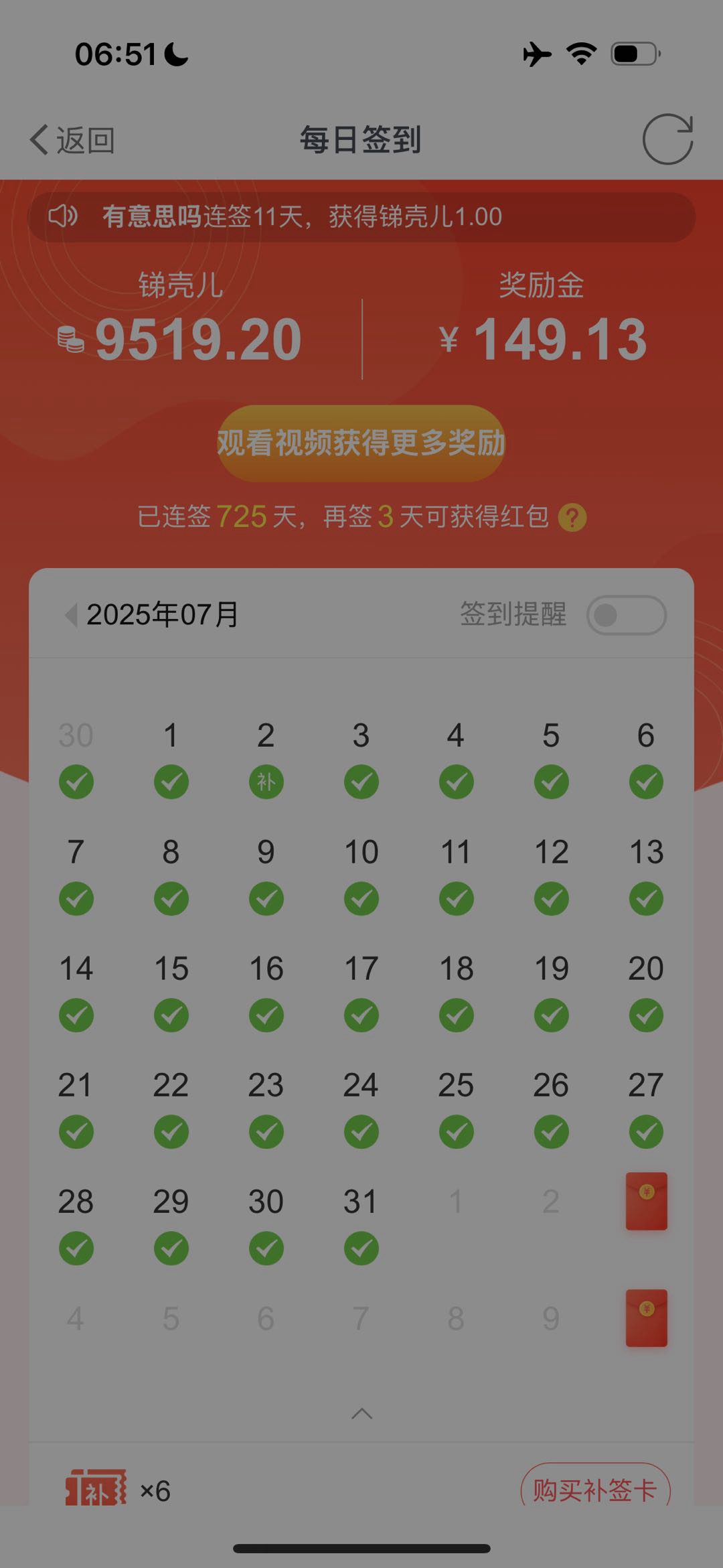Open the lower red packet reward
Screen dimensions: 723x1568
[x=646, y=1317]
